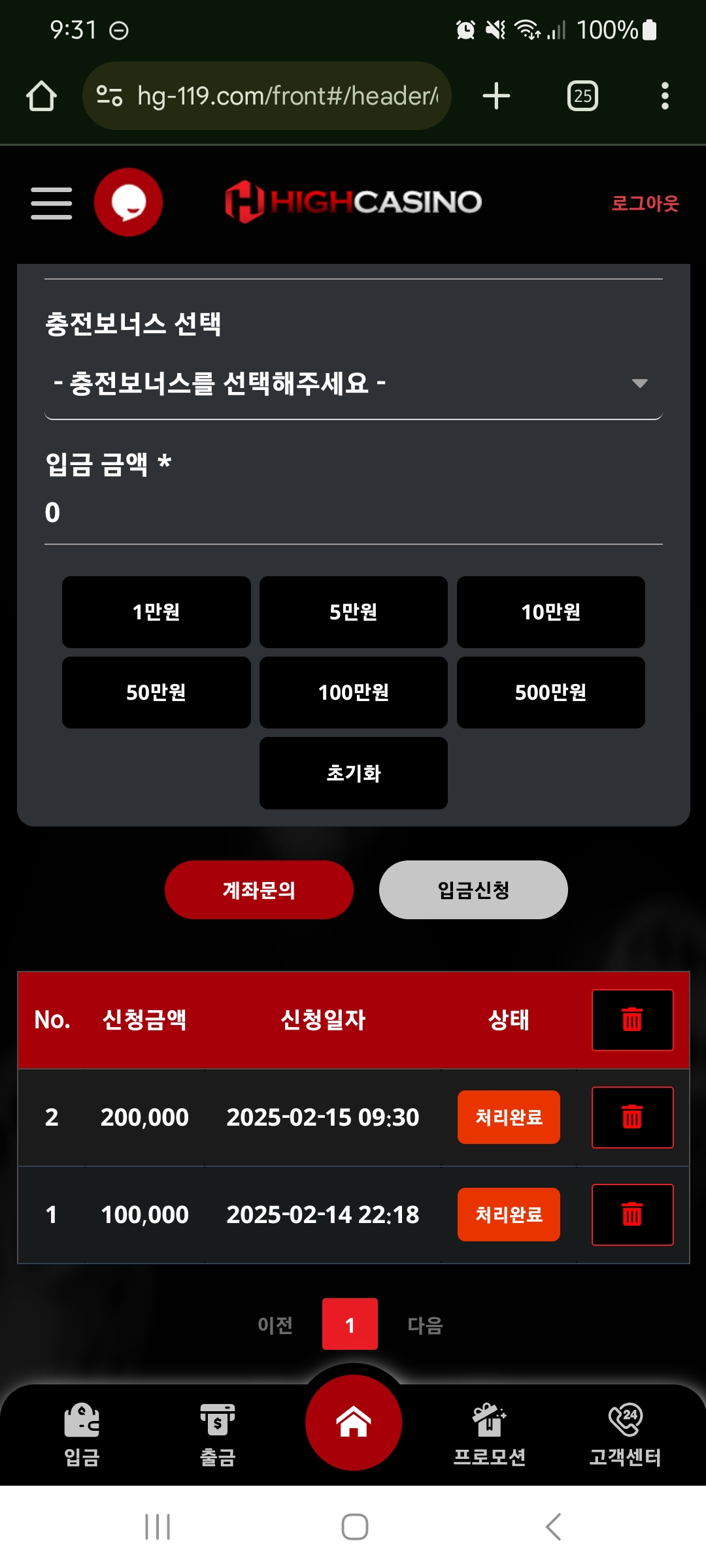This screenshot has width=706, height=1568.
Task: Expand the 충전보너스 선택 dropdown
Action: pyautogui.click(x=353, y=384)
